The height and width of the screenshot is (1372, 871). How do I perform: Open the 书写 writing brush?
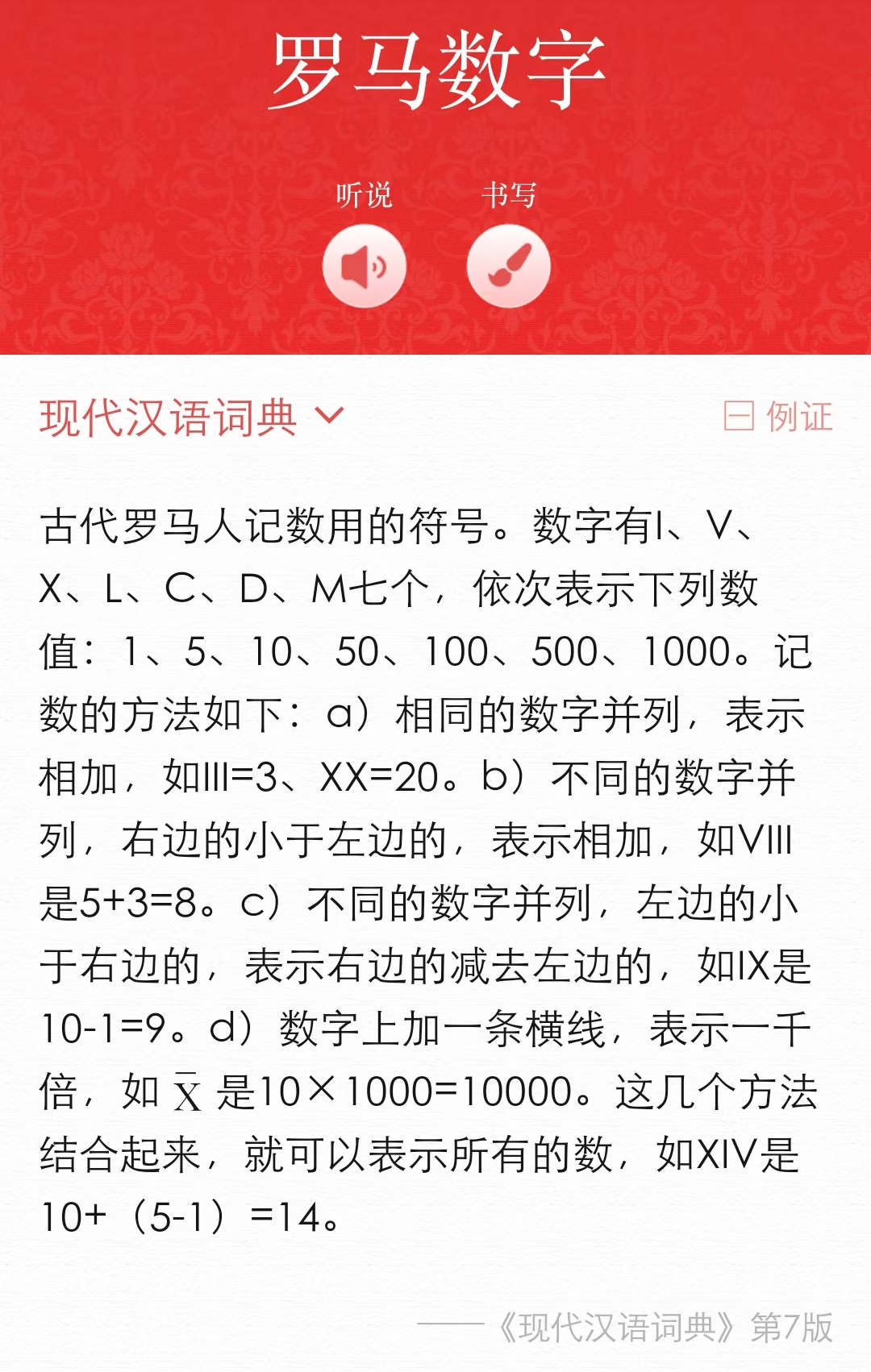pyautogui.click(x=509, y=266)
